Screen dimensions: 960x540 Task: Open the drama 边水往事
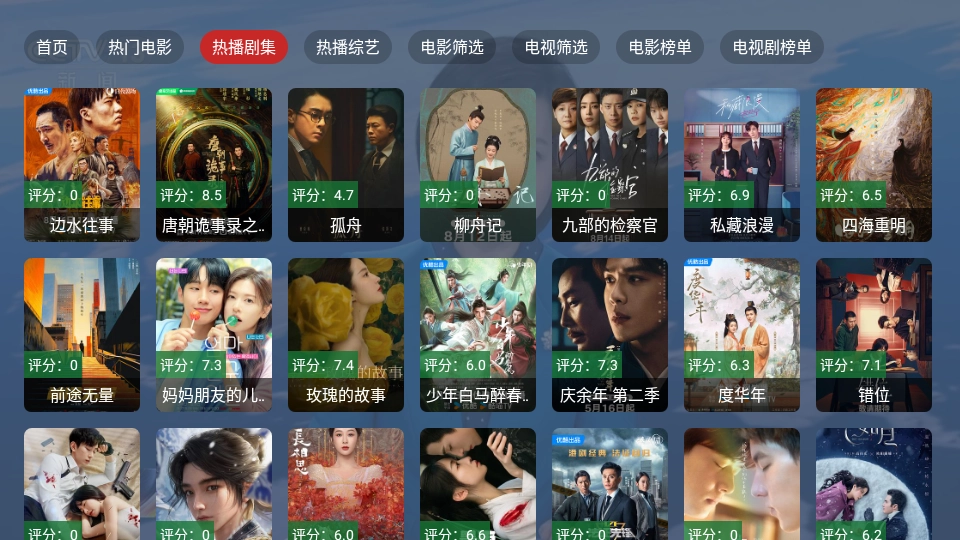(82, 165)
